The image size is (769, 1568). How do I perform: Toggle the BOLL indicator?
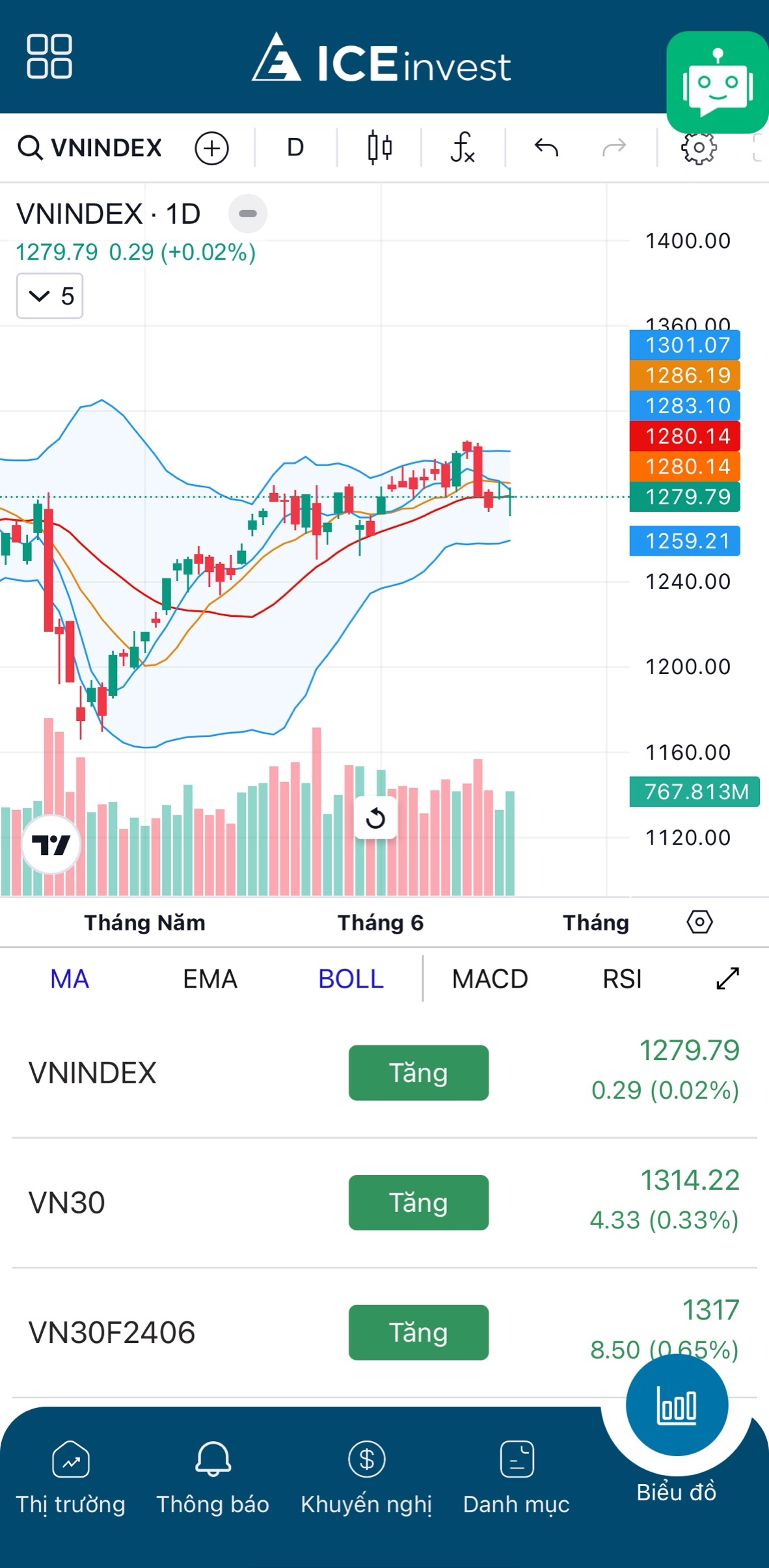(x=351, y=979)
